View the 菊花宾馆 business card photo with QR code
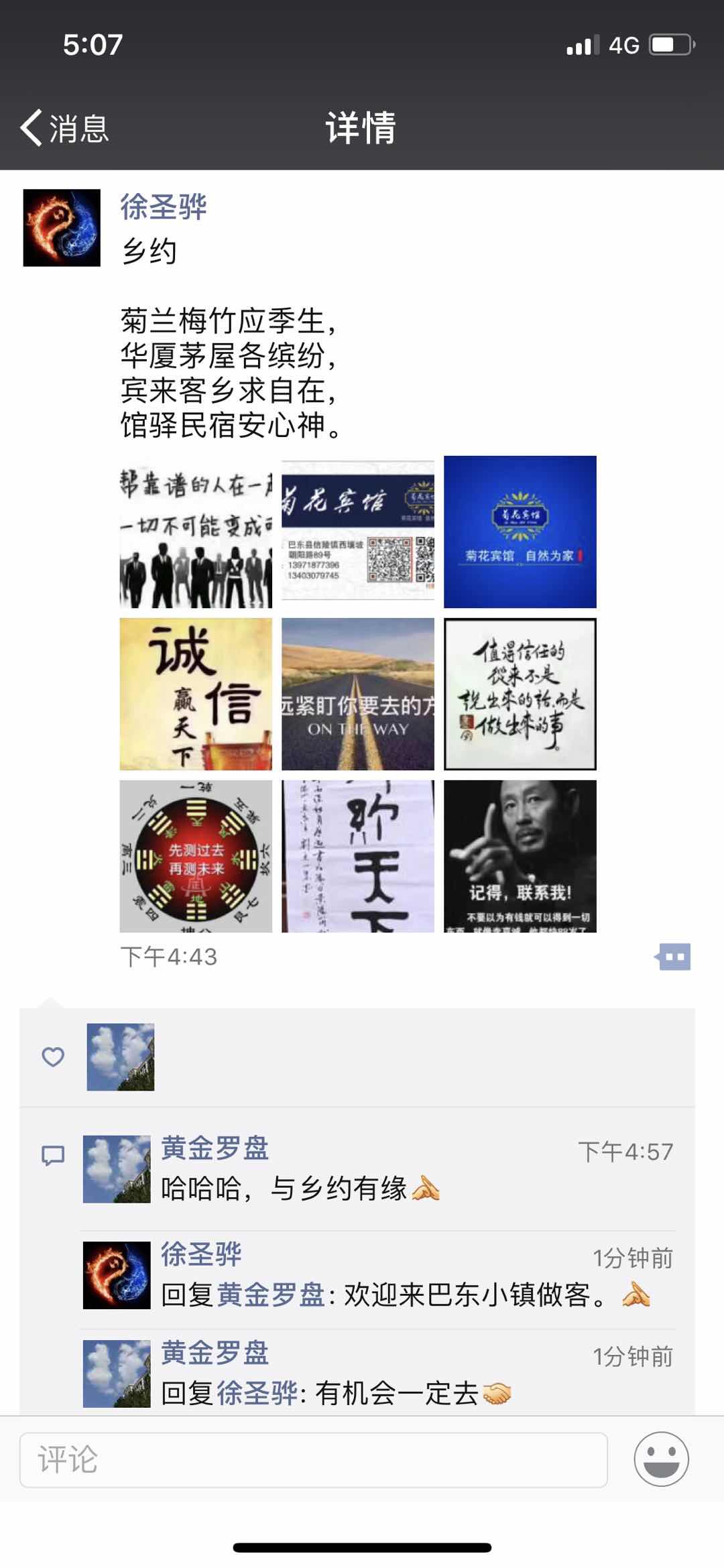Screen dimensions: 724x1568 [x=358, y=532]
